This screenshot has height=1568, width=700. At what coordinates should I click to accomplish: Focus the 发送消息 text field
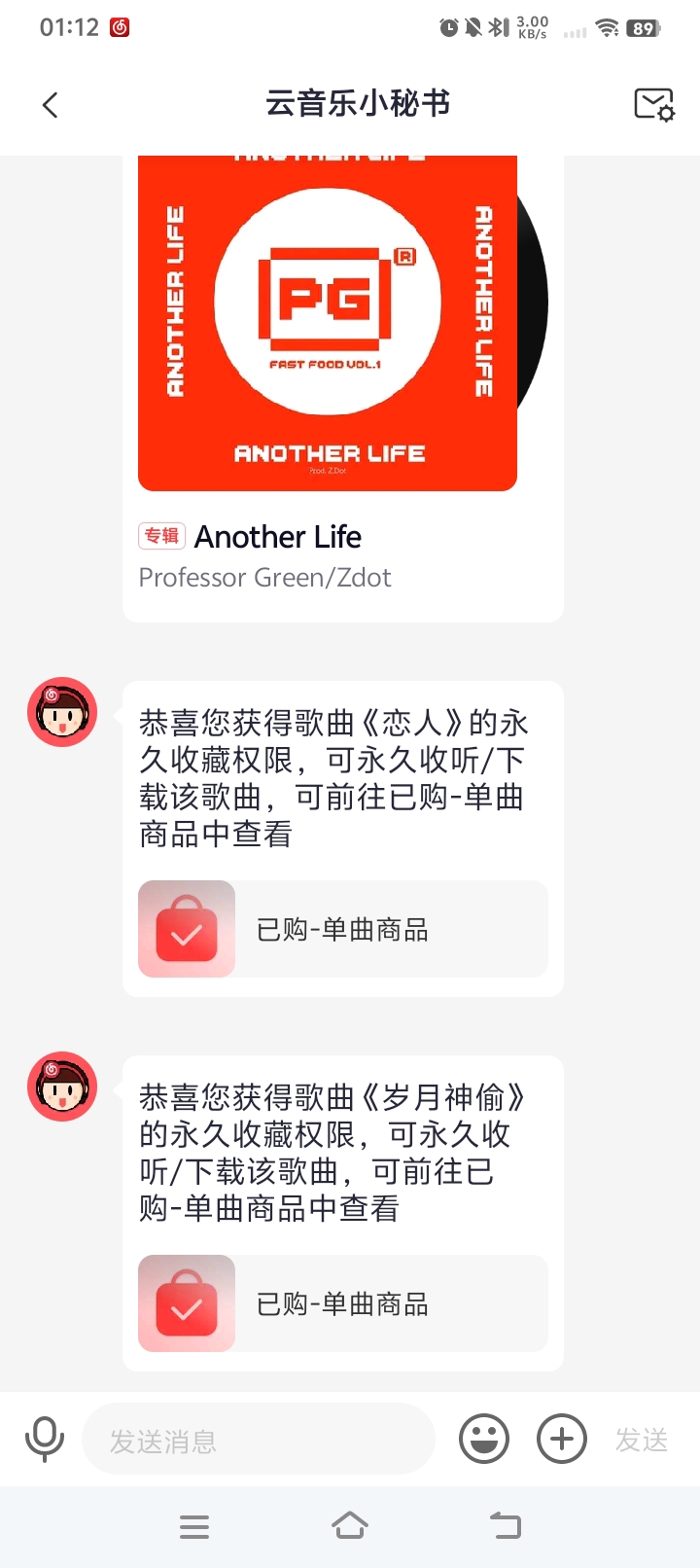click(259, 1440)
